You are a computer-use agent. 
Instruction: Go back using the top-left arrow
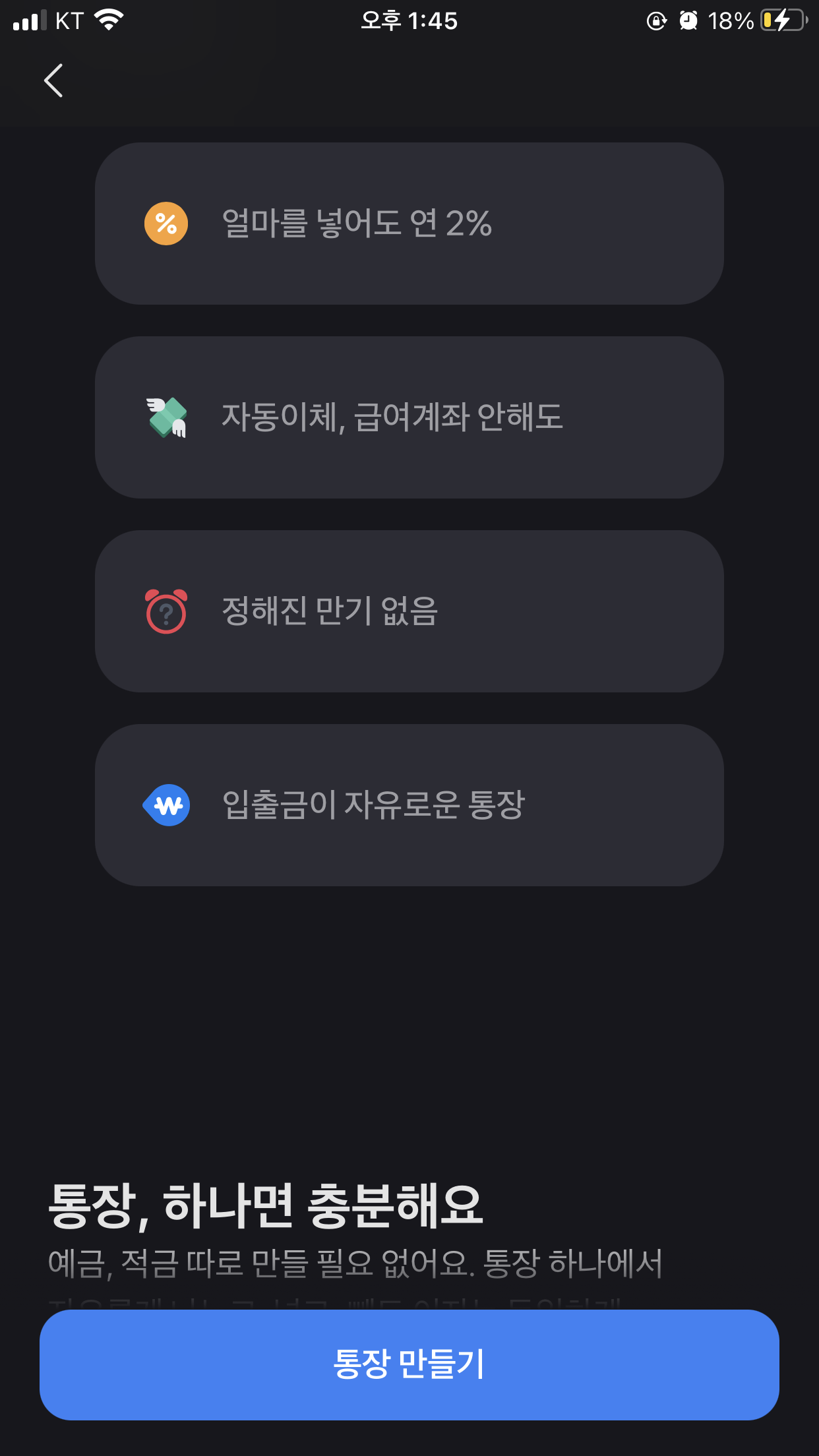tap(53, 80)
